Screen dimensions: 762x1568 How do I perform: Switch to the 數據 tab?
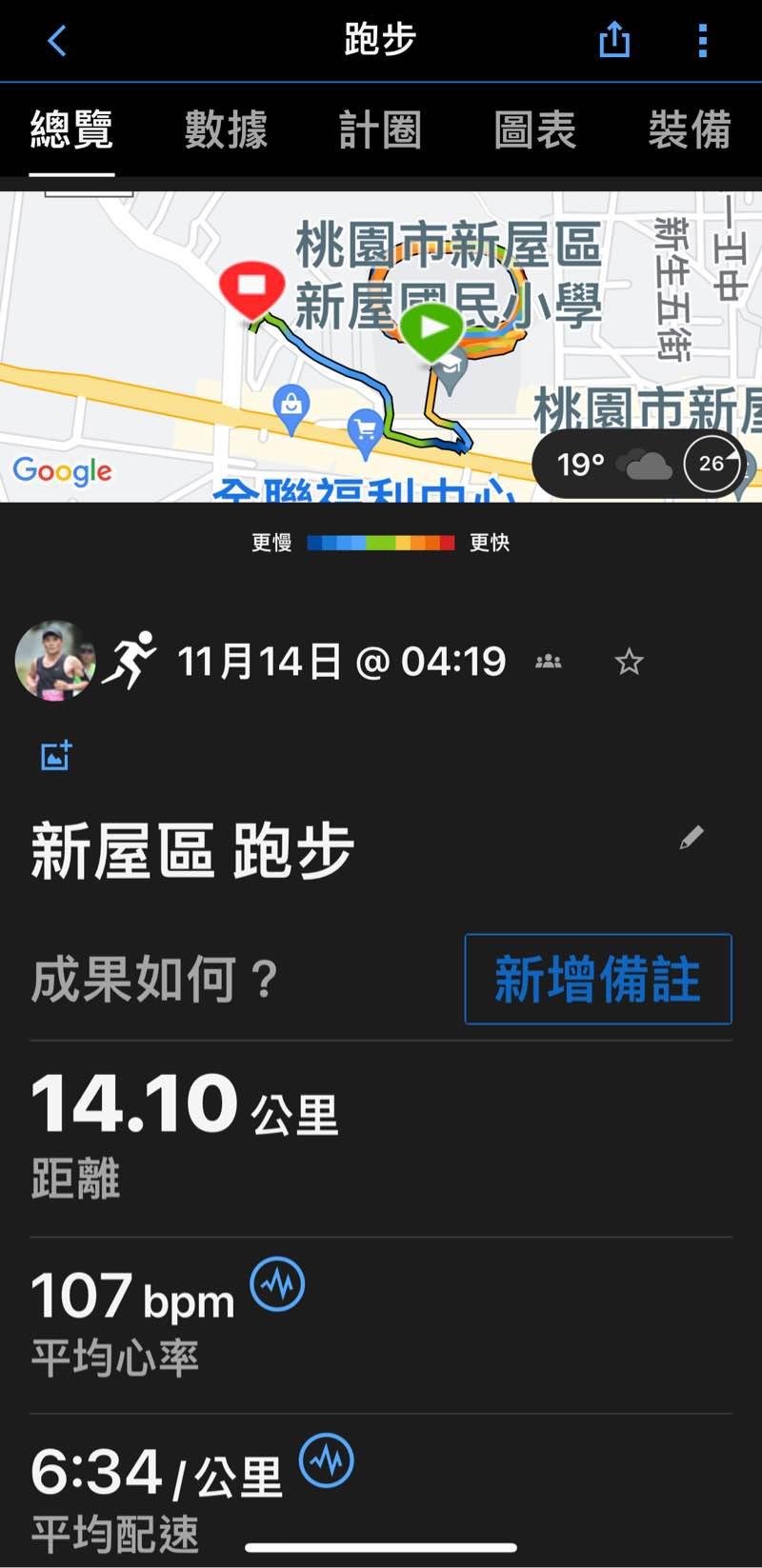[226, 130]
